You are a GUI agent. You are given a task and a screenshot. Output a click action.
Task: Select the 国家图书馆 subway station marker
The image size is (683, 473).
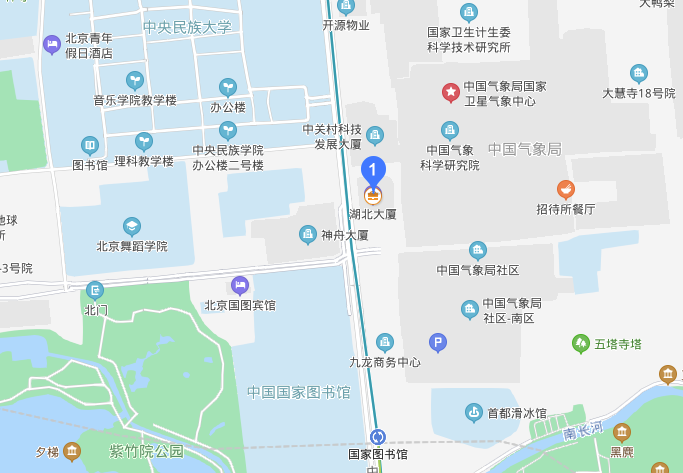tap(377, 436)
